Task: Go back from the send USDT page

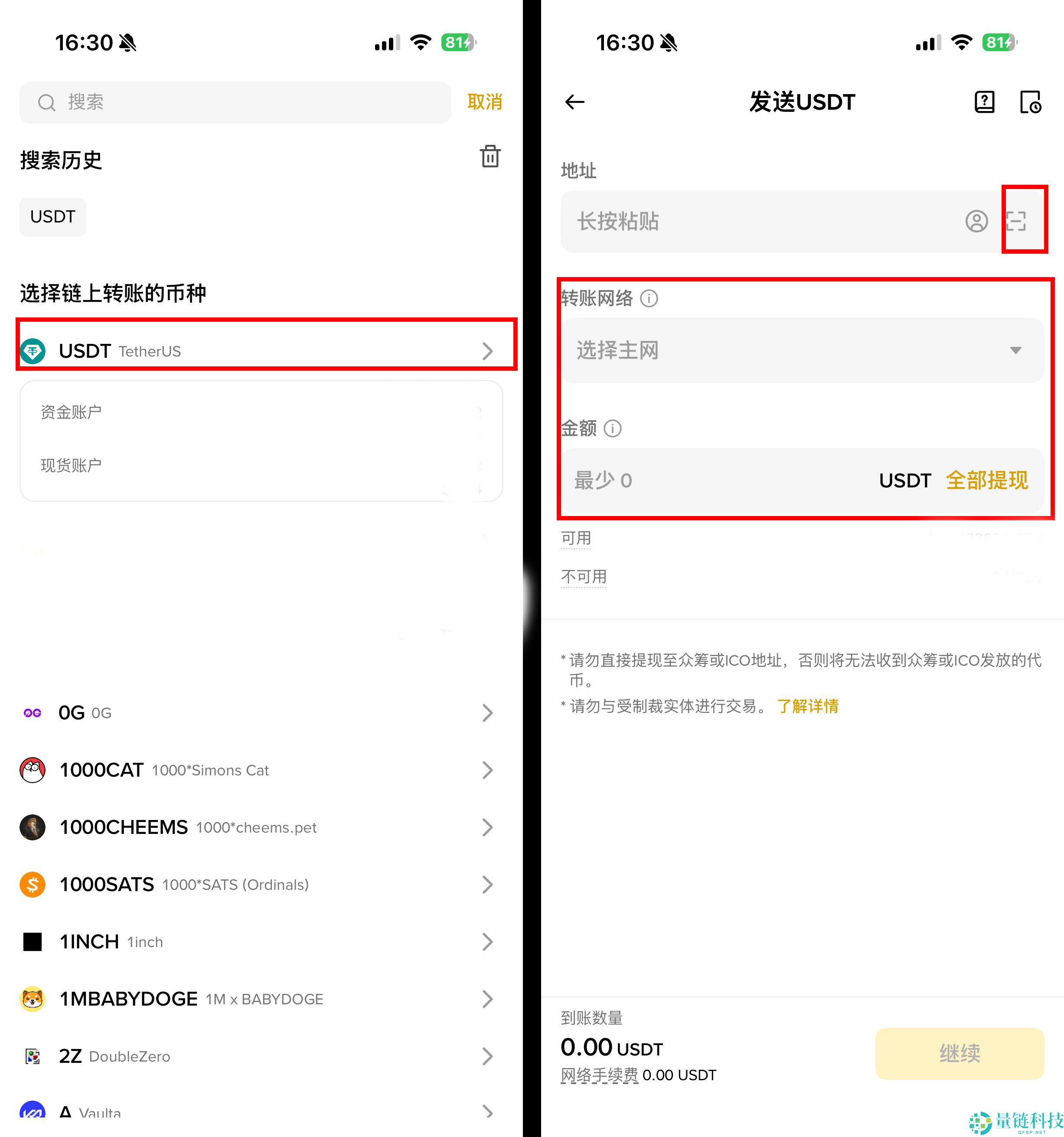Action: (x=574, y=102)
